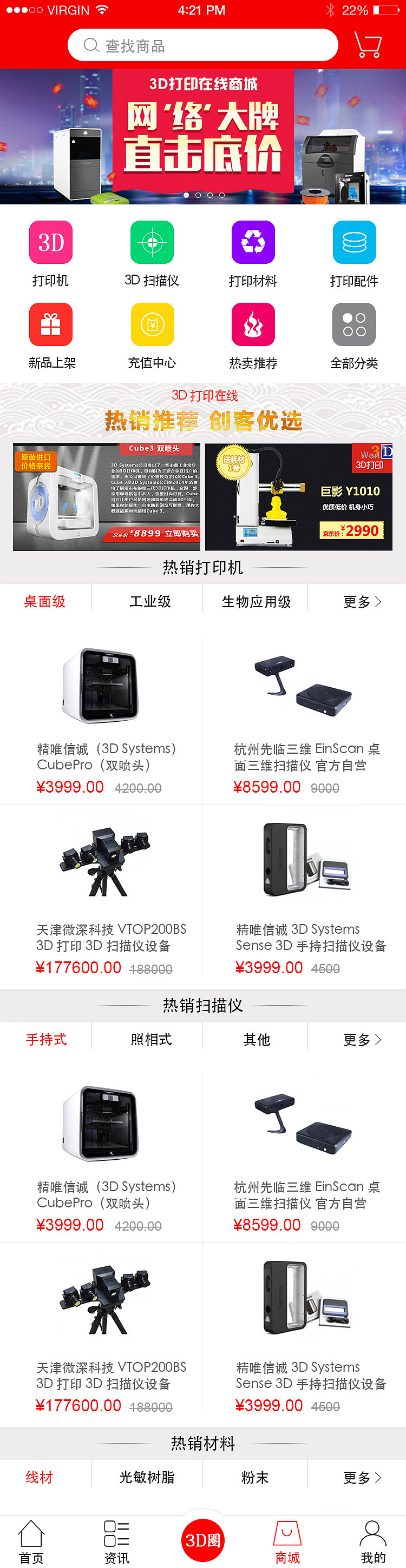This screenshot has width=406, height=1568.
Task: Open the Cube3 双喷头 promo banner
Action: coord(107,497)
